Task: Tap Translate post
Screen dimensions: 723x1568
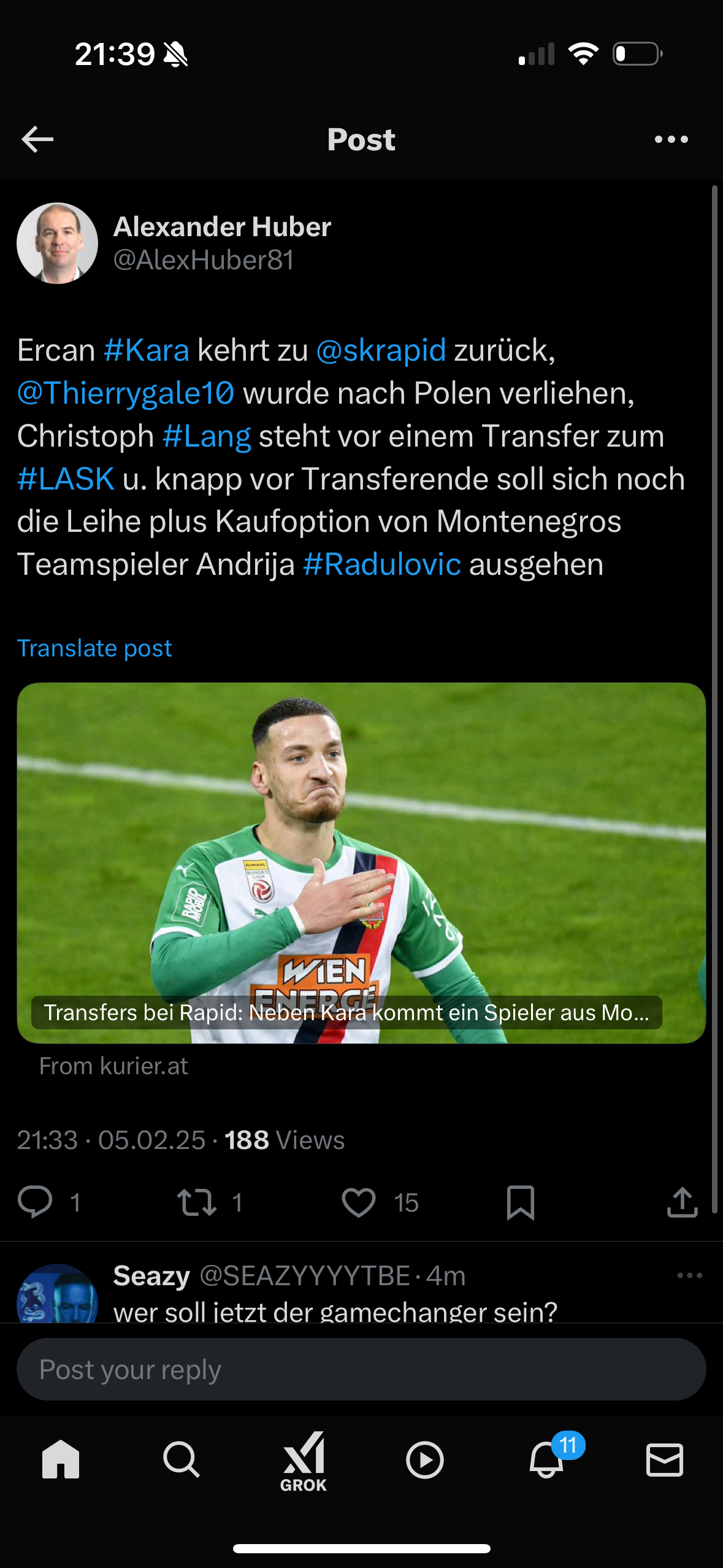Action: tap(94, 648)
